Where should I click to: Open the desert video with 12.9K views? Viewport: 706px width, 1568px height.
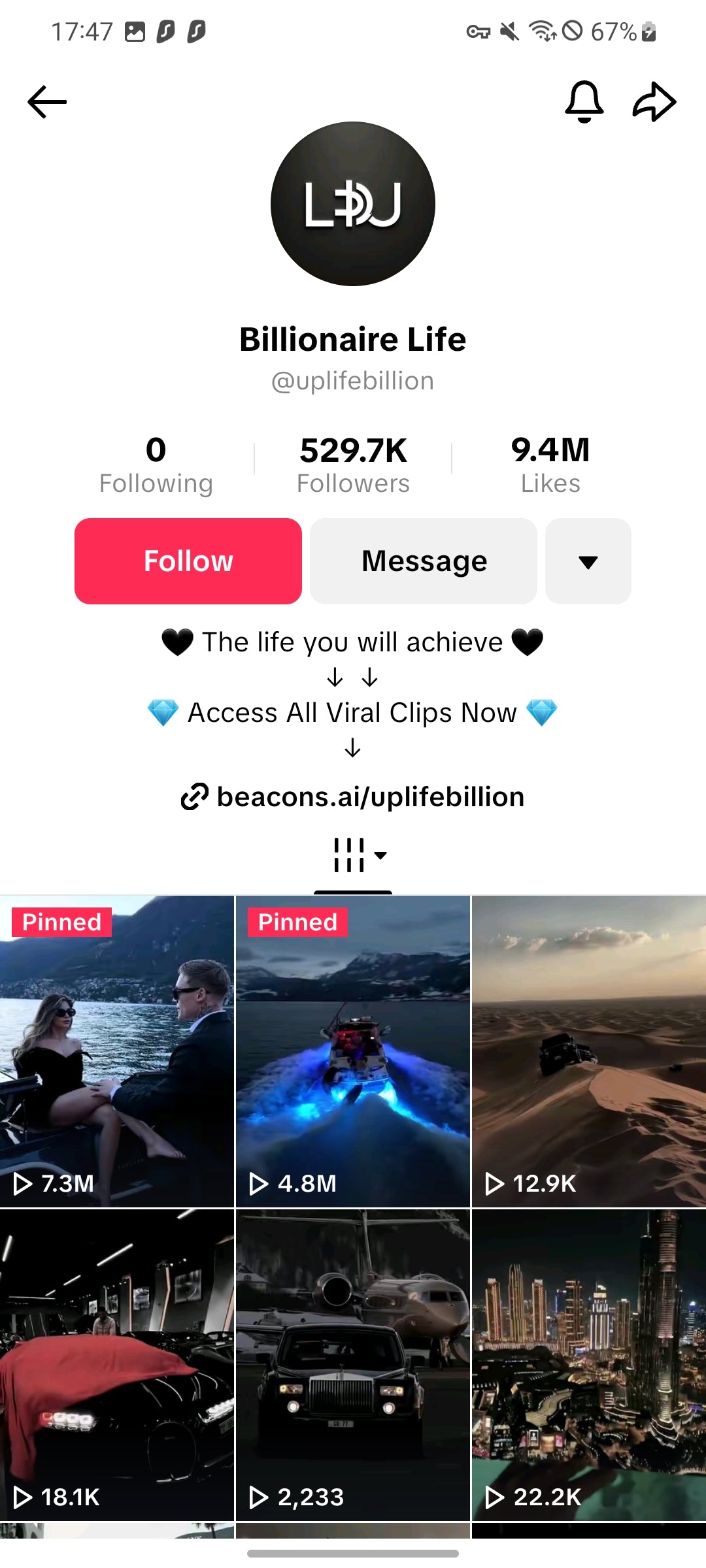pyautogui.click(x=588, y=1051)
